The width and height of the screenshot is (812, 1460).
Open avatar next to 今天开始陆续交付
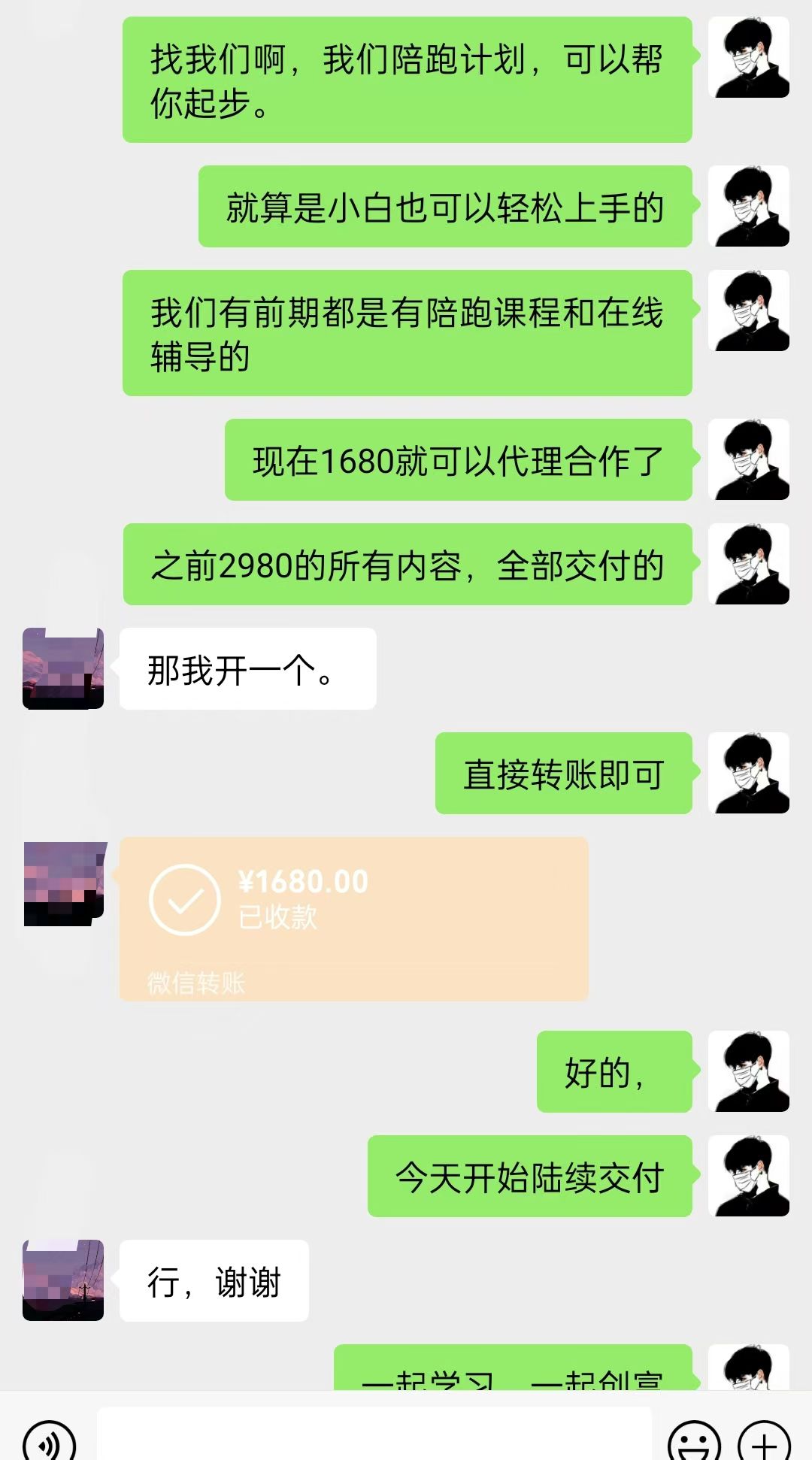pos(749,1176)
